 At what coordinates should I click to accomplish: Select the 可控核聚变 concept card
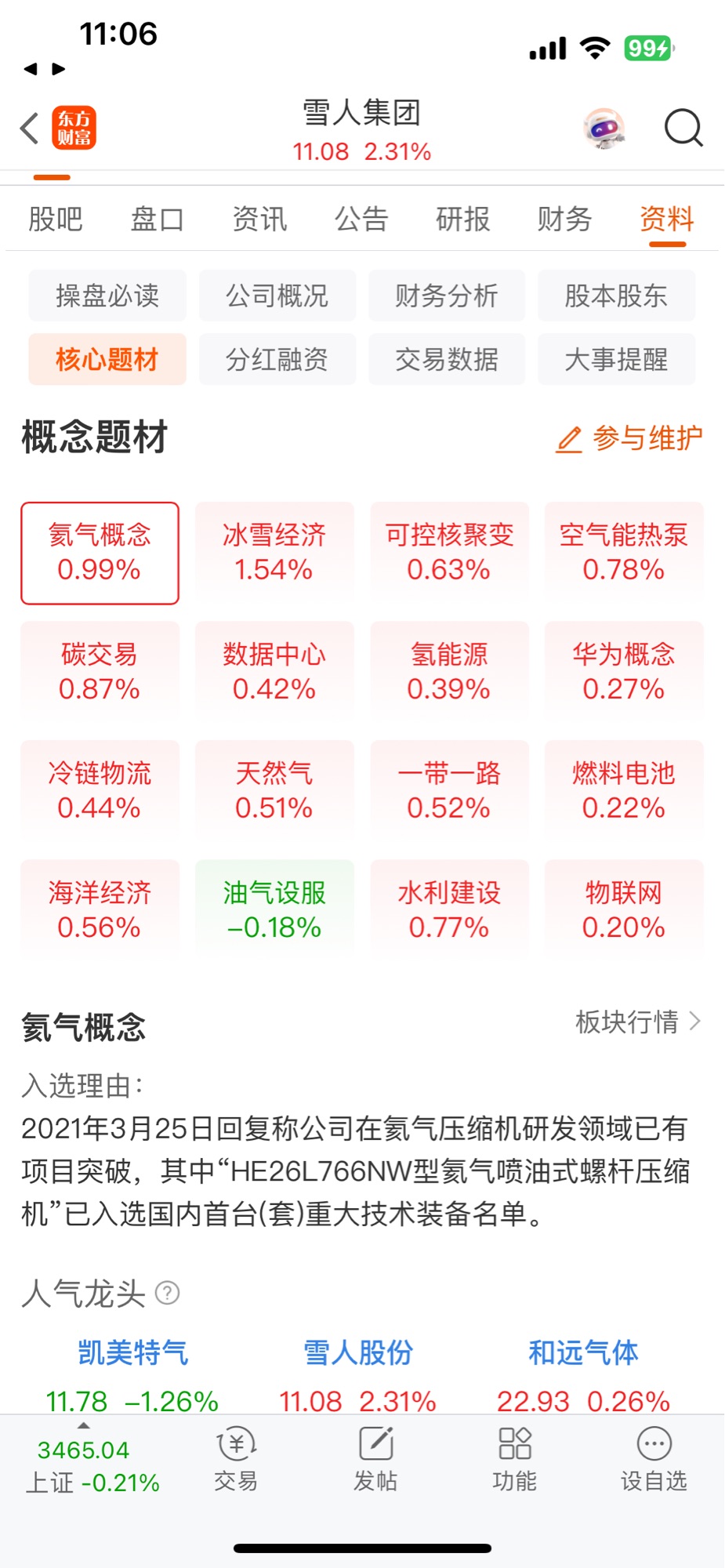pos(449,553)
